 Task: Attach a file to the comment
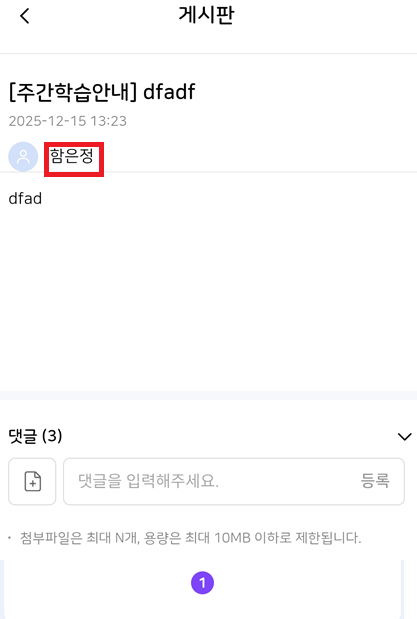(32, 481)
